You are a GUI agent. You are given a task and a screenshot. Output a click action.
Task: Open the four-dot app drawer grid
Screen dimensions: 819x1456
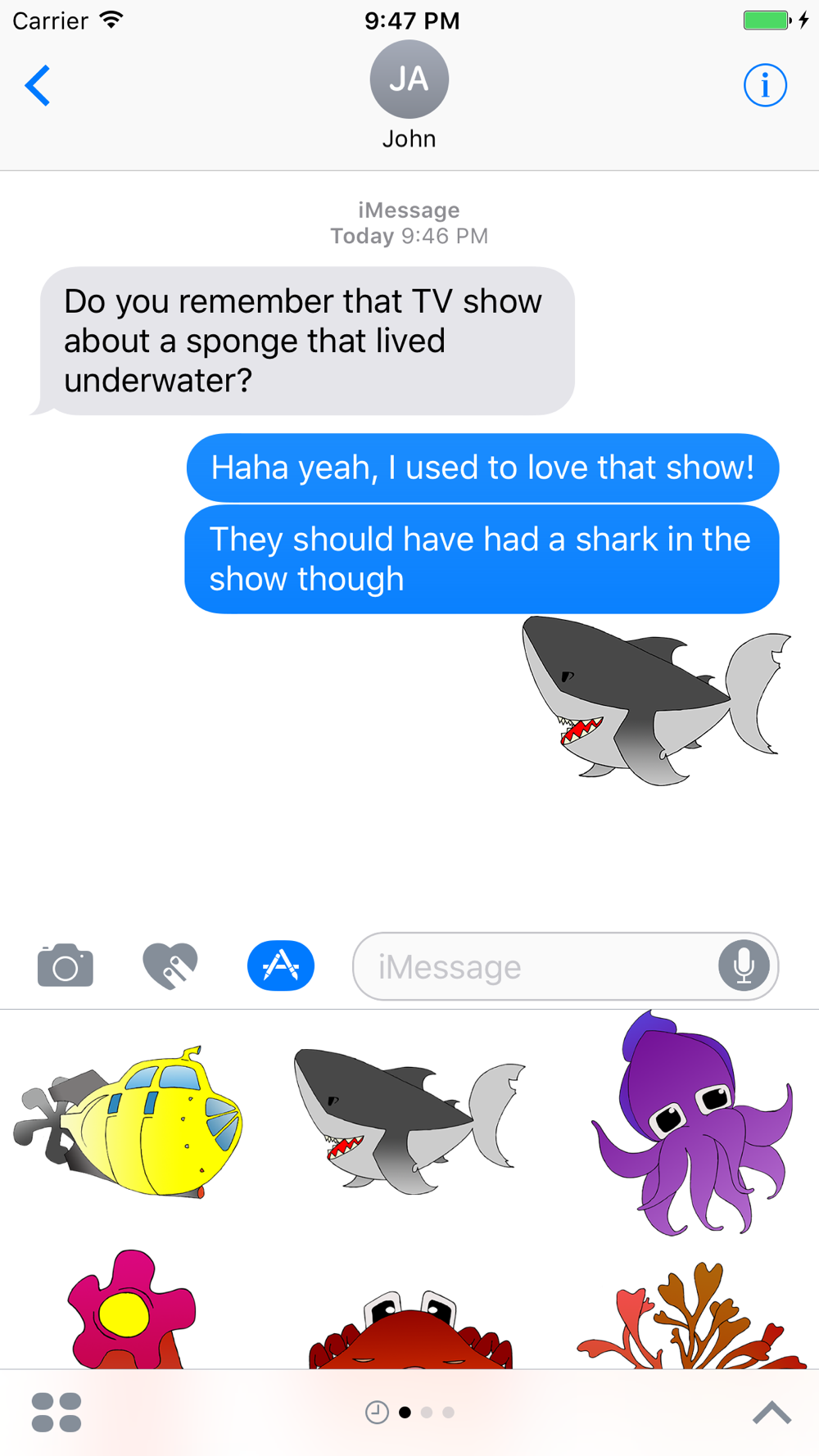(x=57, y=1412)
